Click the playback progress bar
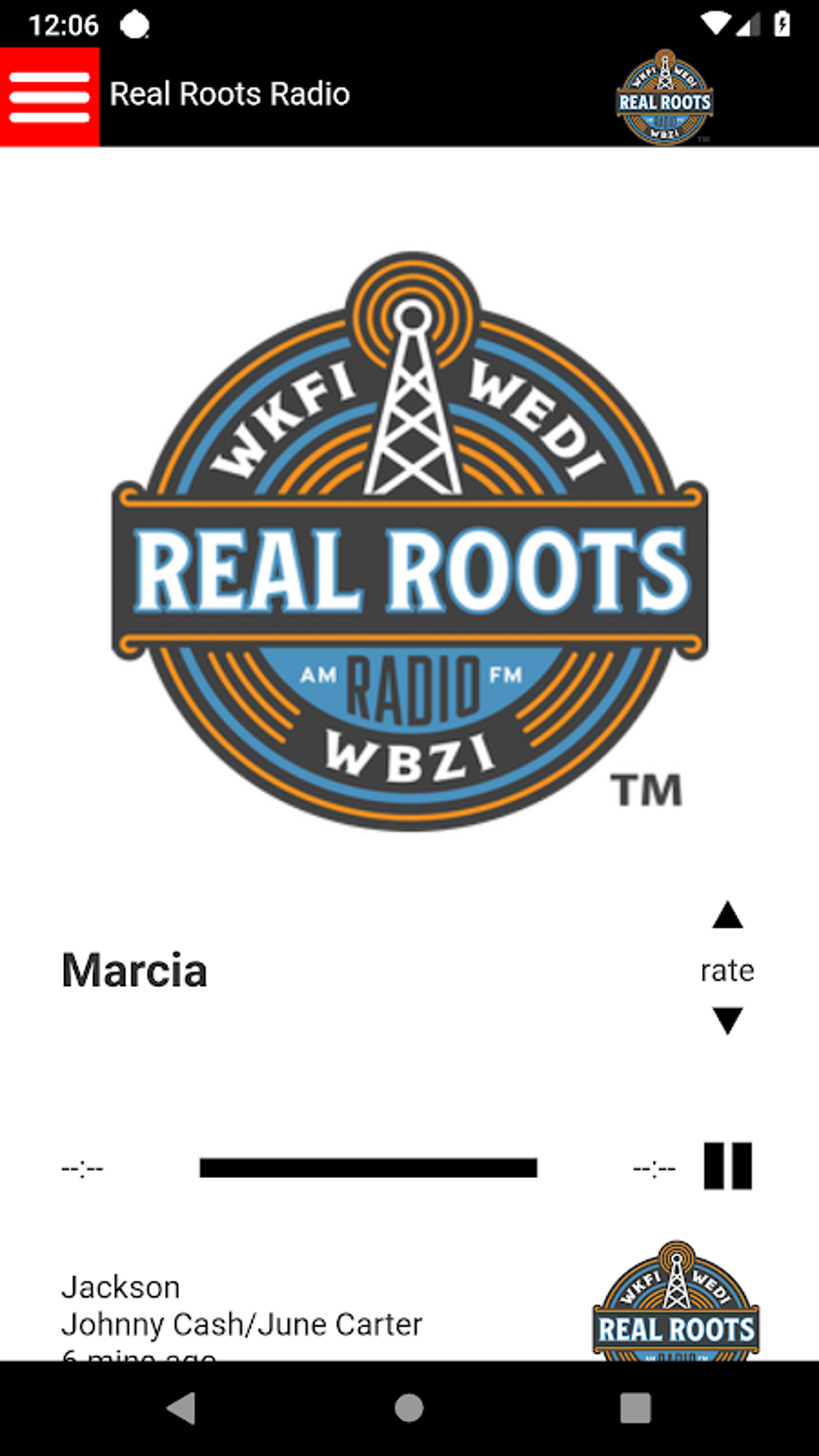The image size is (819, 1456). coord(369,1167)
